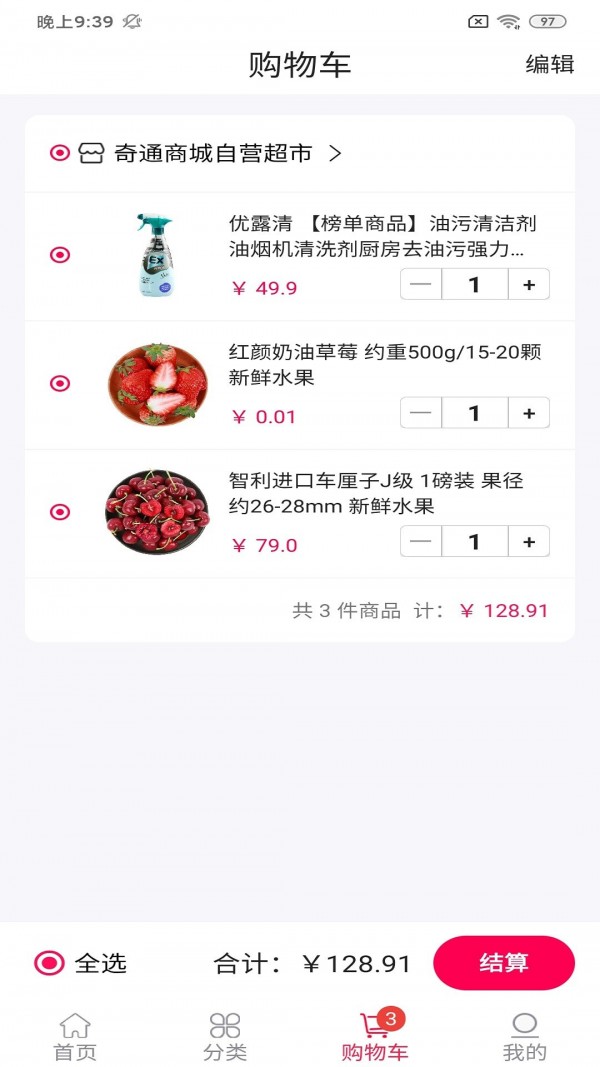Increase quantity of 优露清 cleaner

point(529,285)
